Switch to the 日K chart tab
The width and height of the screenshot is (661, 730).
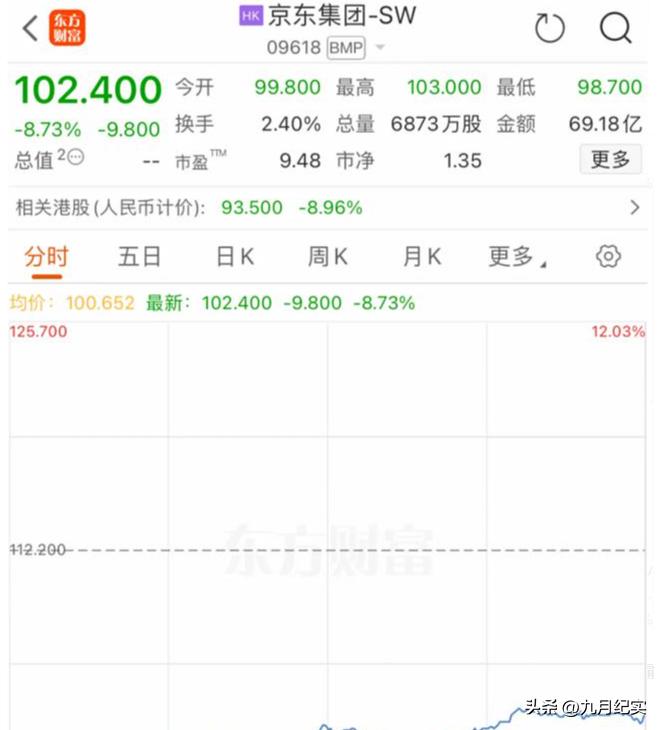pyautogui.click(x=235, y=257)
